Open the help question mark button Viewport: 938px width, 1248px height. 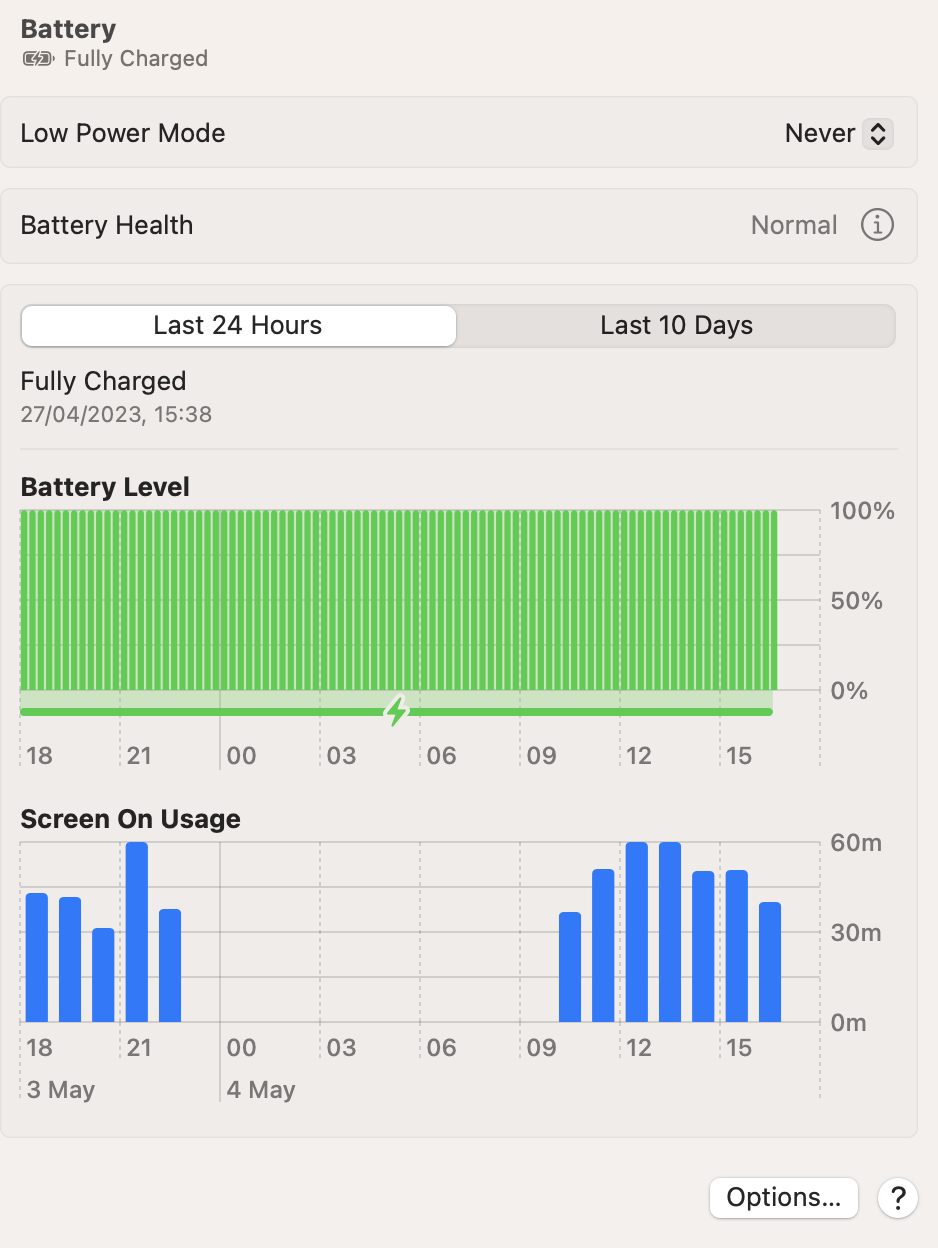click(898, 1198)
